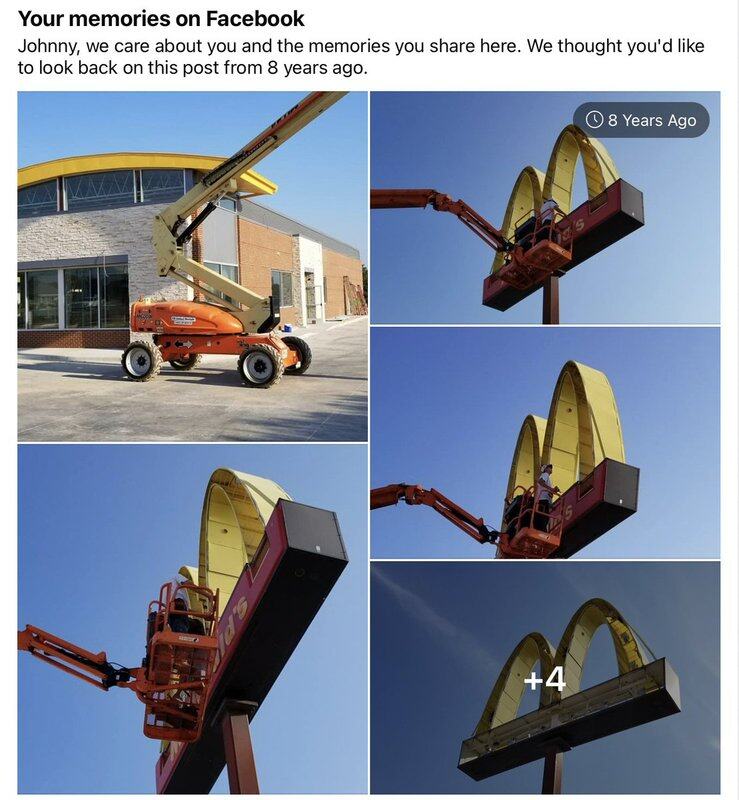Viewport: 739px width, 800px height.
Task: Open the middle right golden arches photo
Action: (x=545, y=442)
